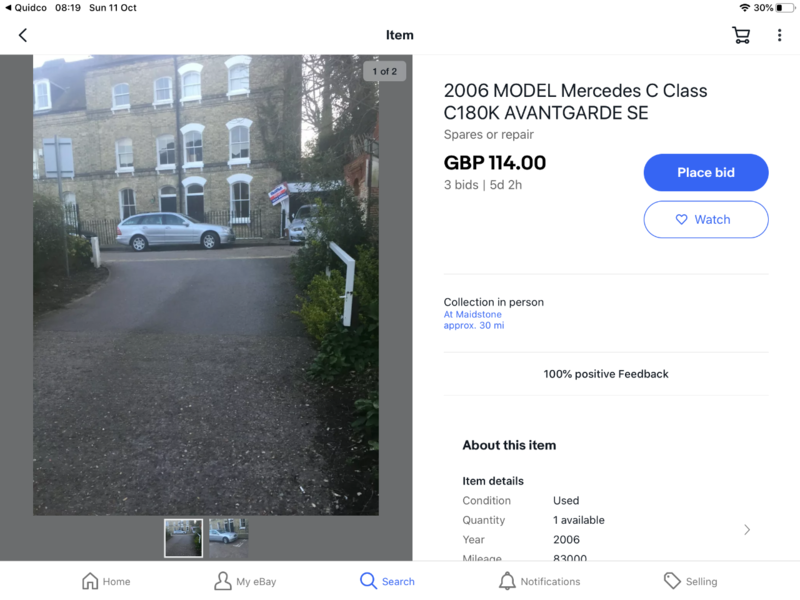
Task: Open the shopping cart
Action: point(741,35)
